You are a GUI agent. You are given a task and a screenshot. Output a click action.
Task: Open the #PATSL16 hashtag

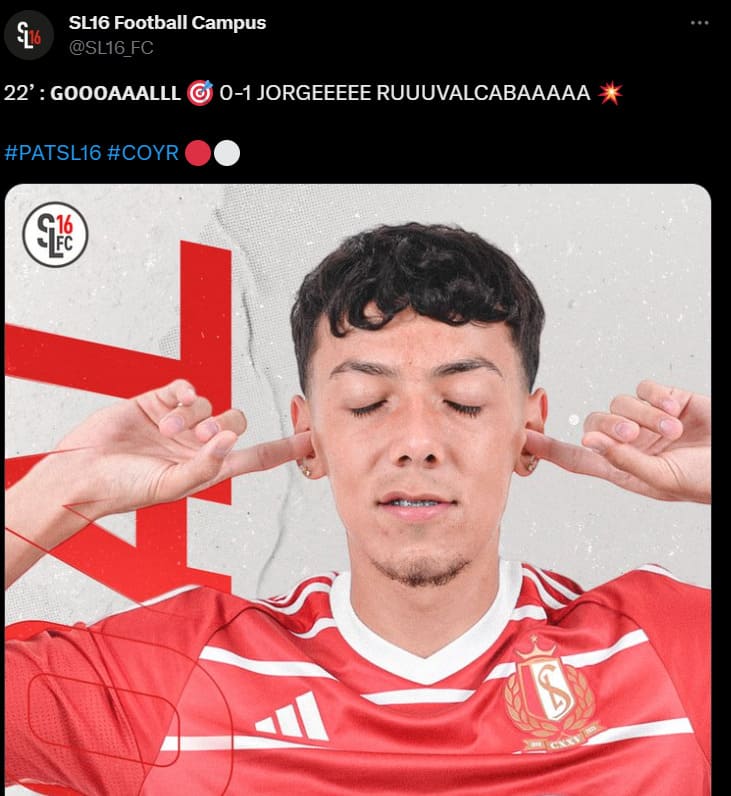(53, 154)
